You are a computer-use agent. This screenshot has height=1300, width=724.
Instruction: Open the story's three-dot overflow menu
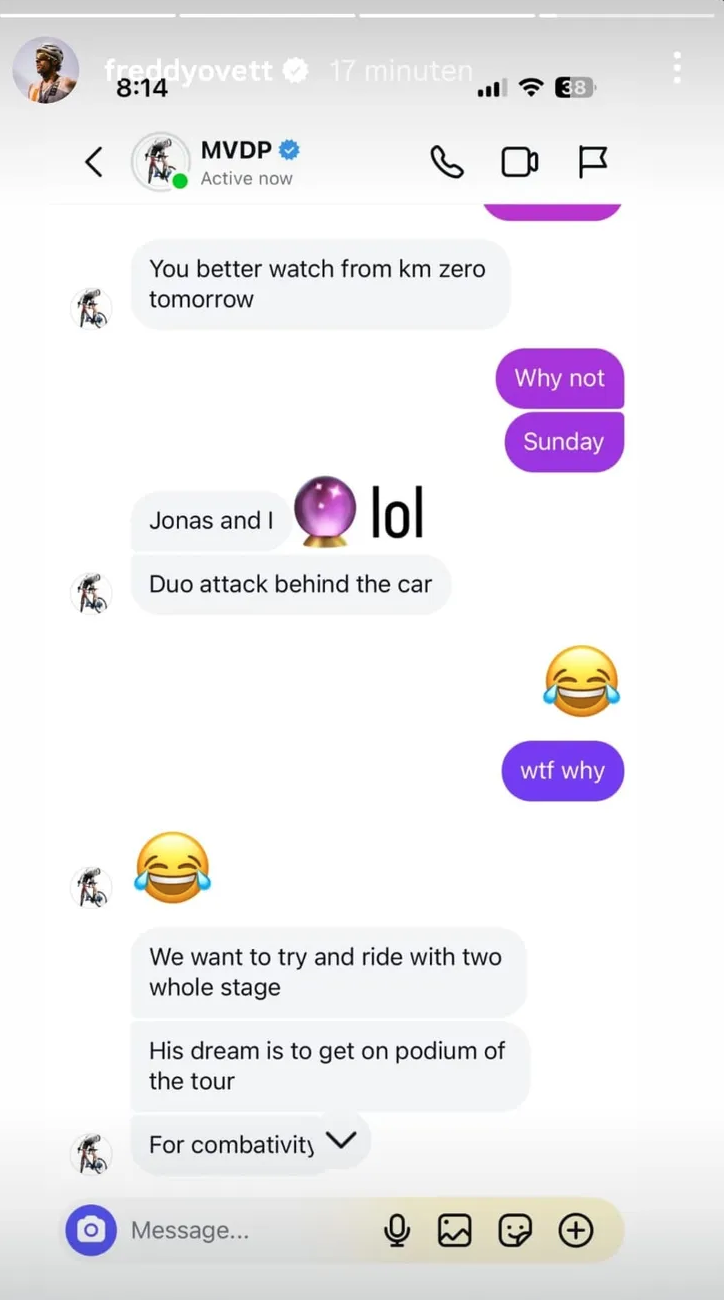(677, 68)
